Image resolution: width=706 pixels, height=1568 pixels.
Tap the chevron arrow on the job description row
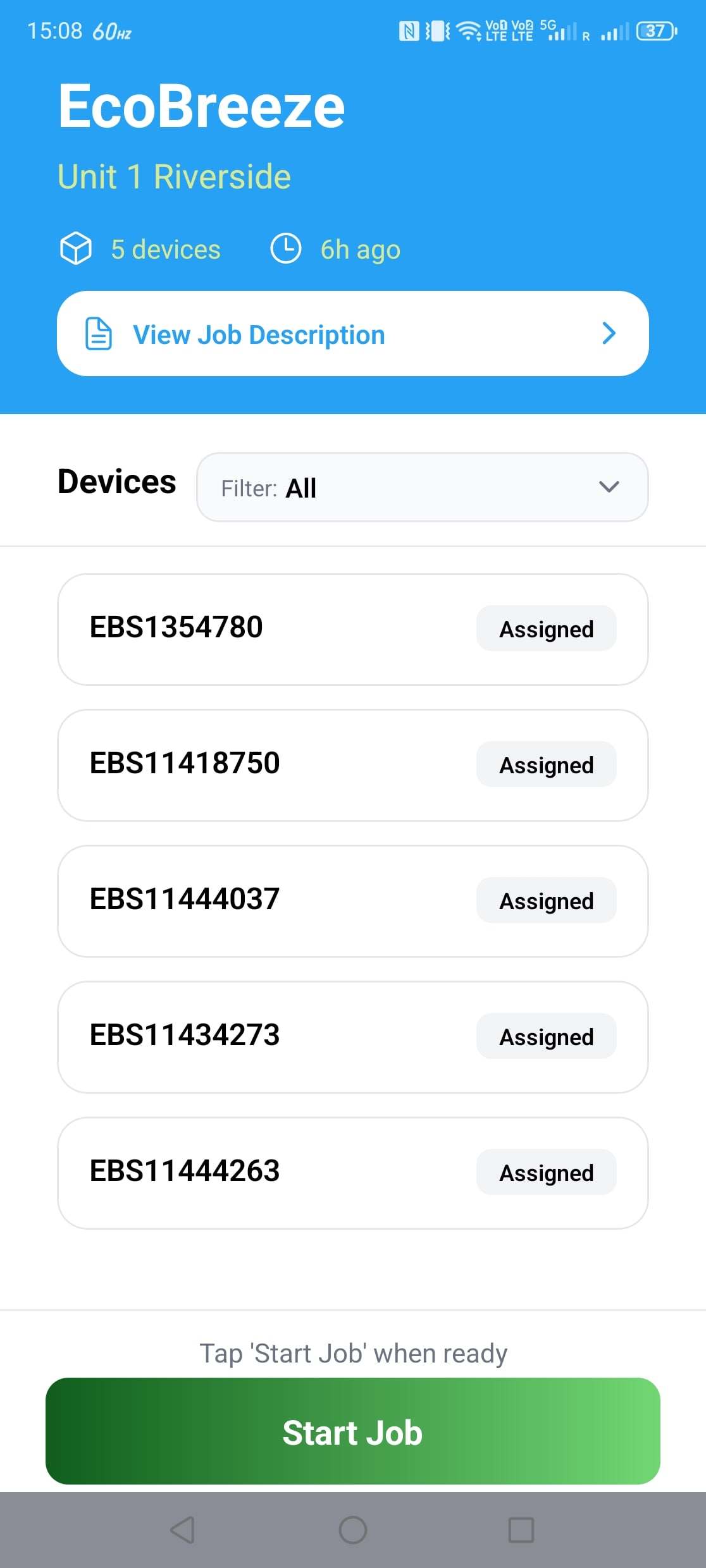pyautogui.click(x=608, y=333)
